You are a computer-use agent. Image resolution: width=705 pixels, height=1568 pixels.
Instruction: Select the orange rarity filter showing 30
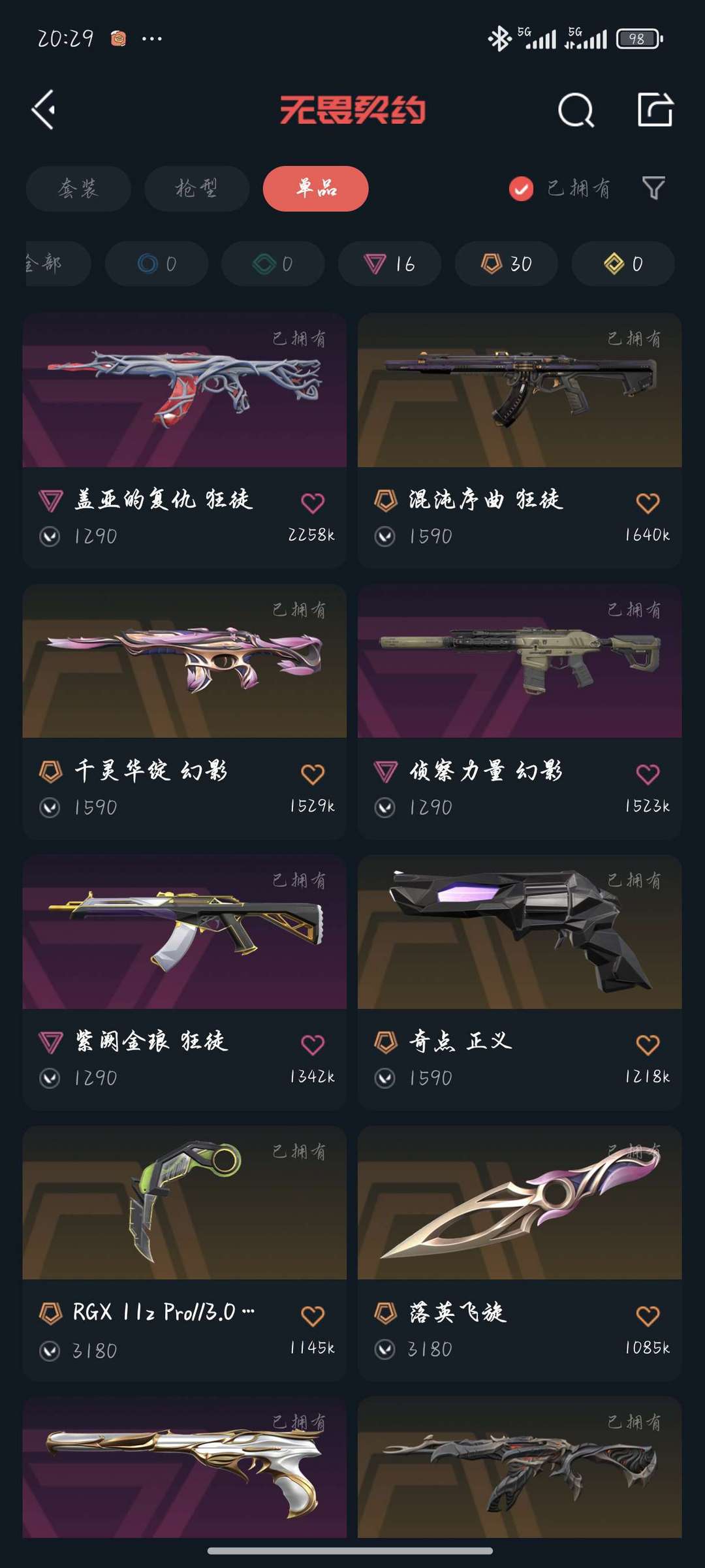(x=507, y=264)
